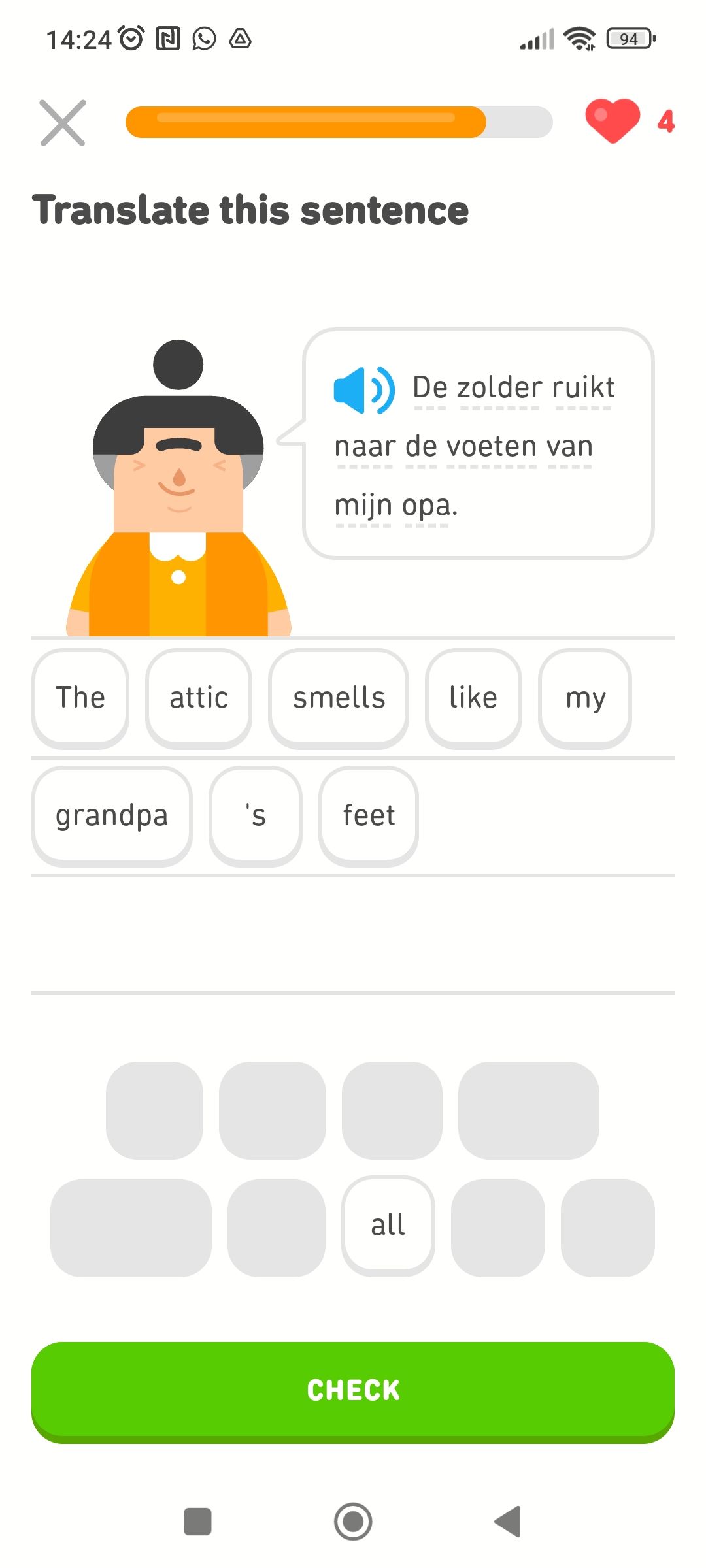Remove "grandpa" from the answer

coord(112,815)
